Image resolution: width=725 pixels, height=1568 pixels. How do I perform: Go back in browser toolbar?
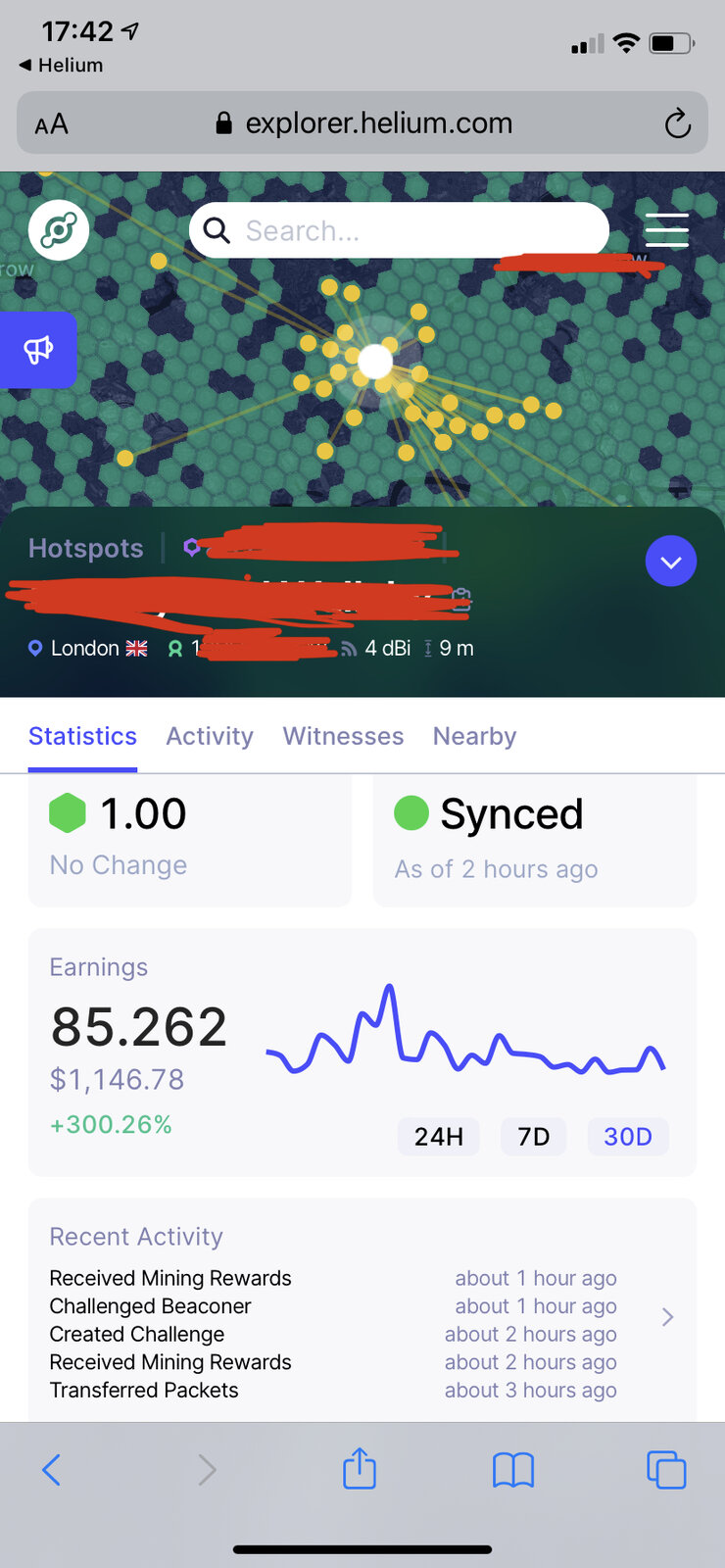[52, 1469]
